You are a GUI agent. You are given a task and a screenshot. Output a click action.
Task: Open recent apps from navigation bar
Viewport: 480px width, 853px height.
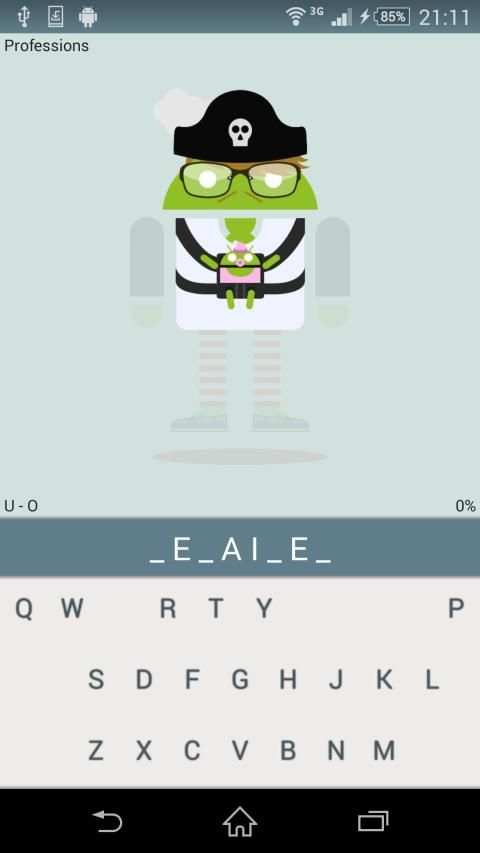click(373, 821)
